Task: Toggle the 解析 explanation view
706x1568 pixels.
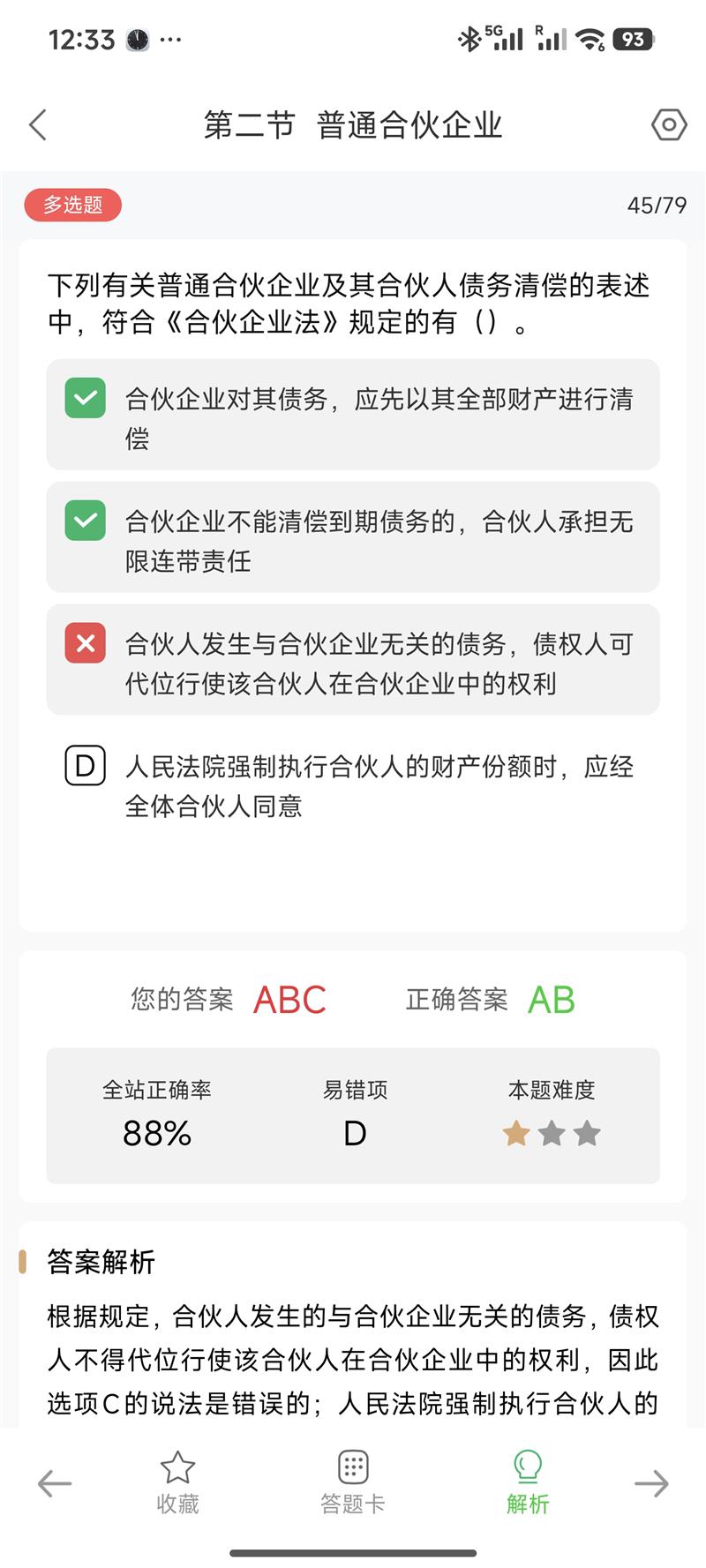Action: click(528, 1484)
